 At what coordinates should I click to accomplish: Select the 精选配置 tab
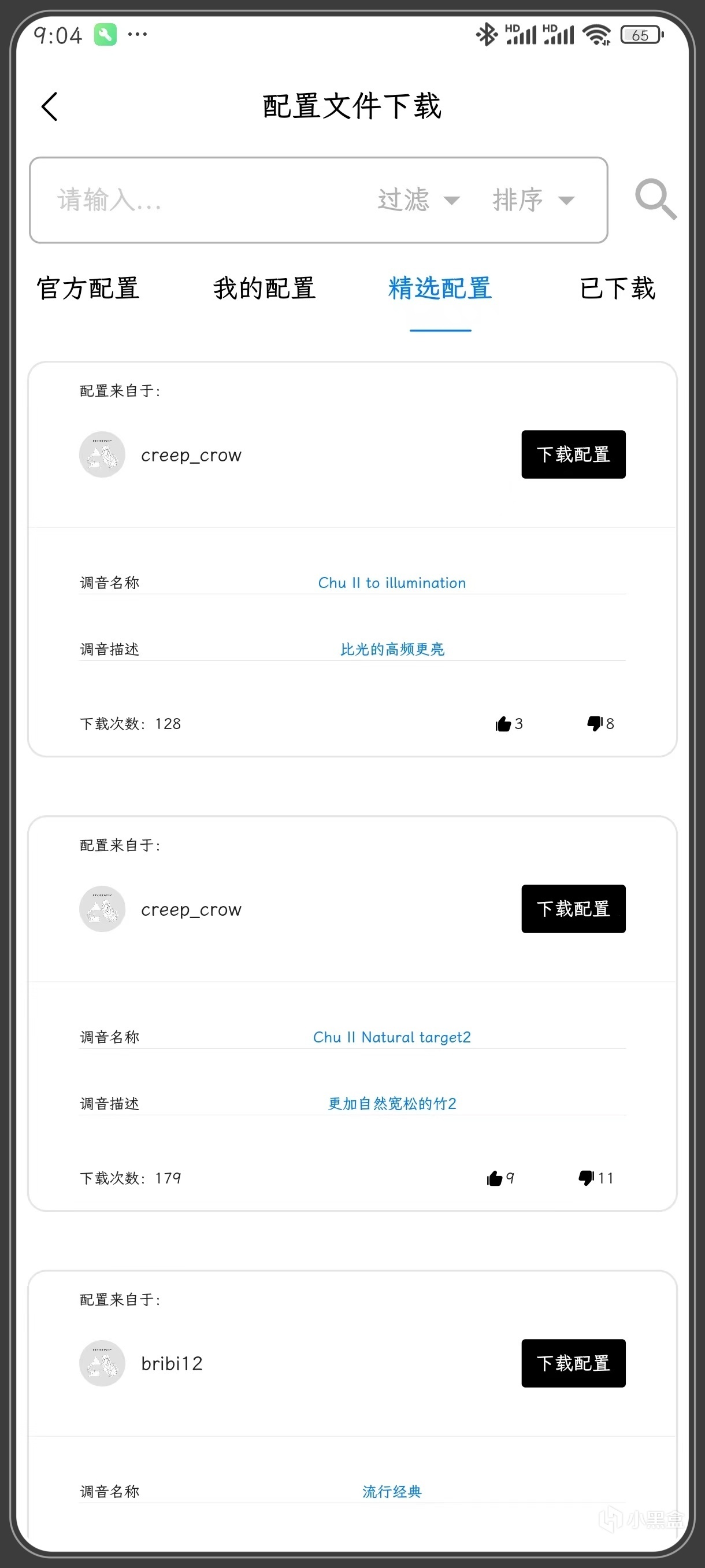pyautogui.click(x=440, y=289)
